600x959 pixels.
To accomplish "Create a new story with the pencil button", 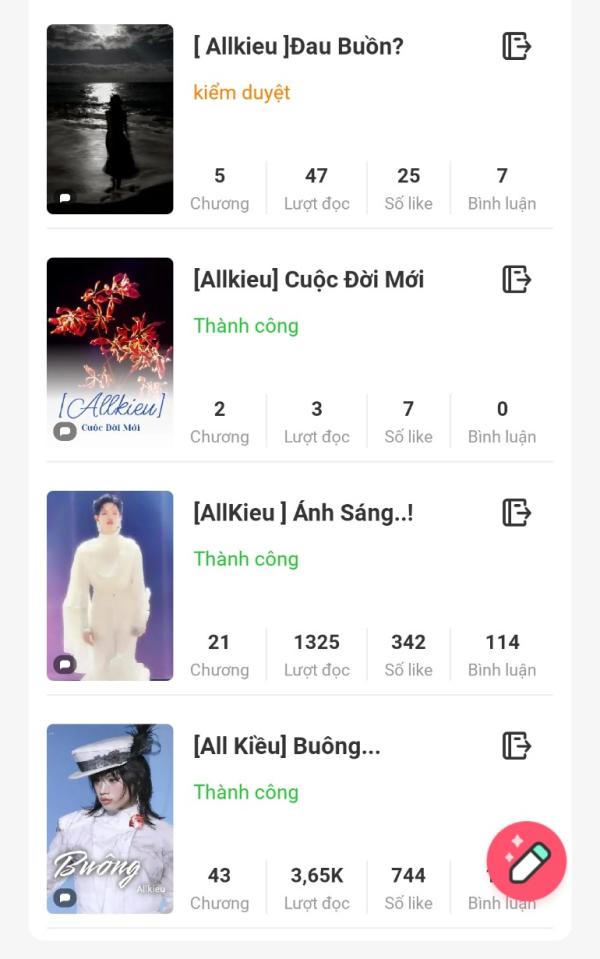I will (x=527, y=862).
